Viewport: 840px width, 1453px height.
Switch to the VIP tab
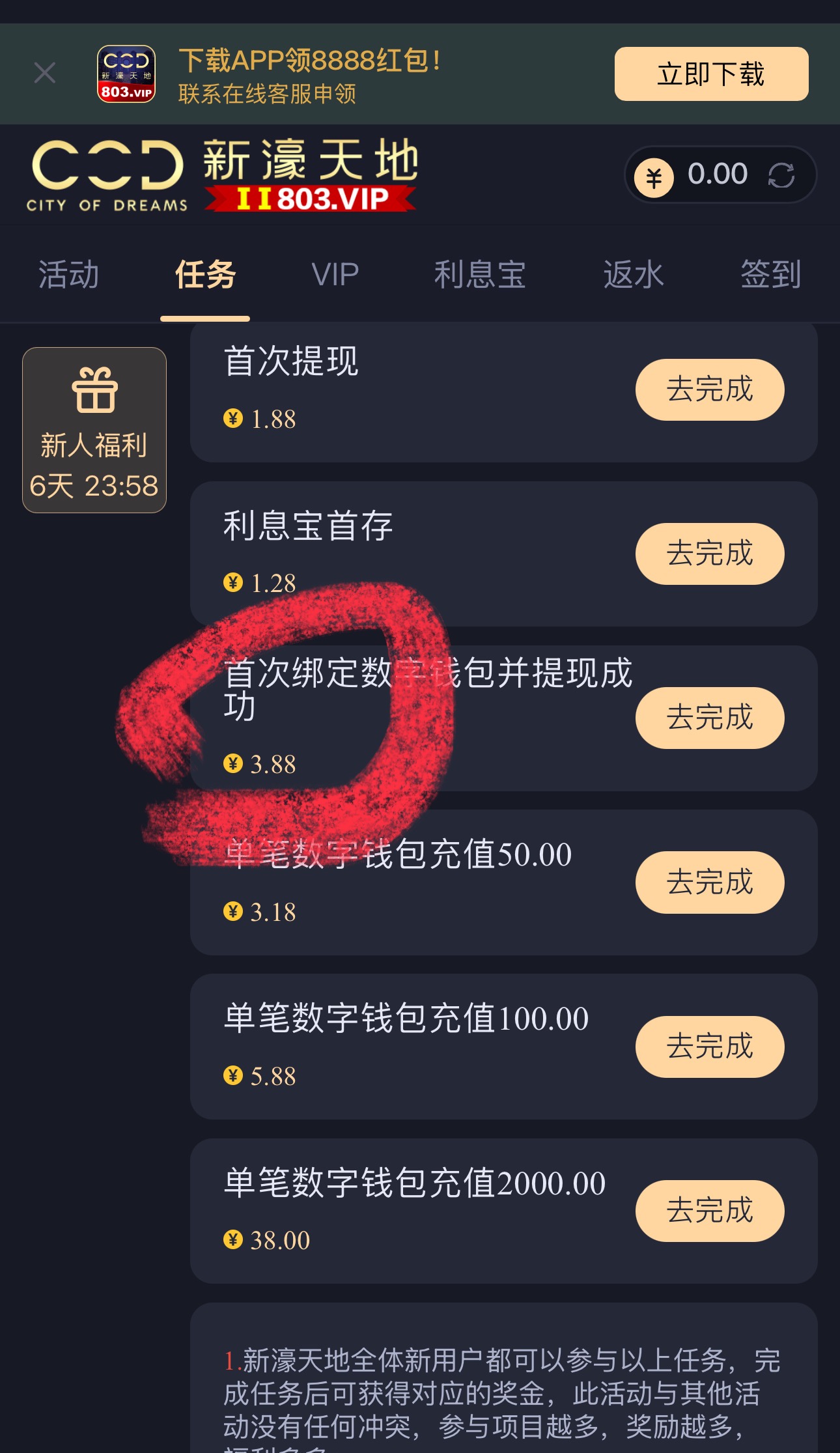coord(335,274)
